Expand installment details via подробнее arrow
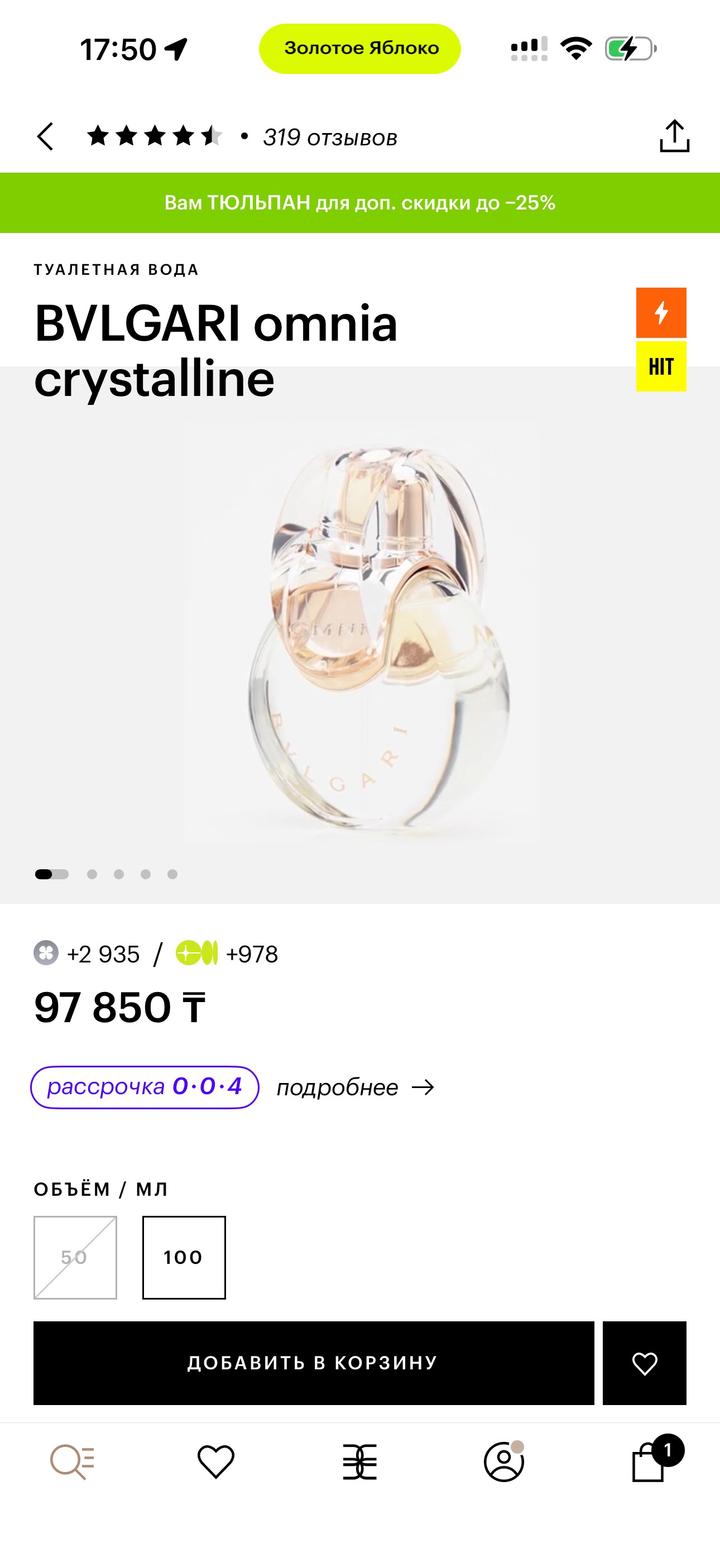Screen dimensions: 720x1561 pos(355,1087)
